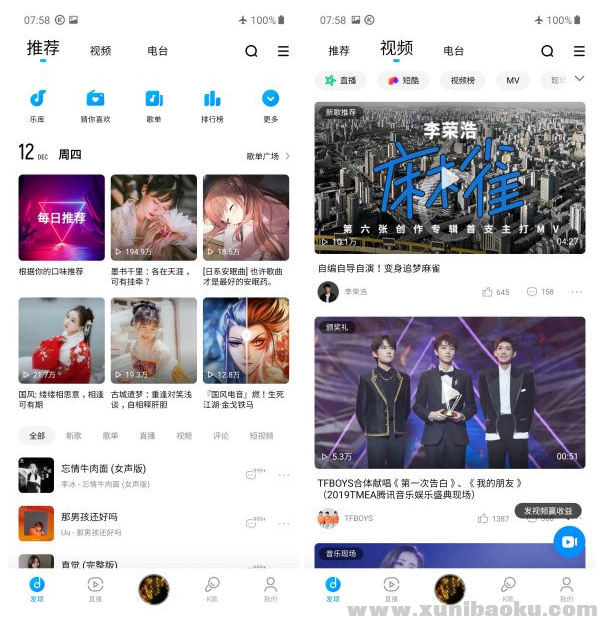Play the 李荣浩 麻雀 MV video
This screenshot has height=622, width=600.
450,178
